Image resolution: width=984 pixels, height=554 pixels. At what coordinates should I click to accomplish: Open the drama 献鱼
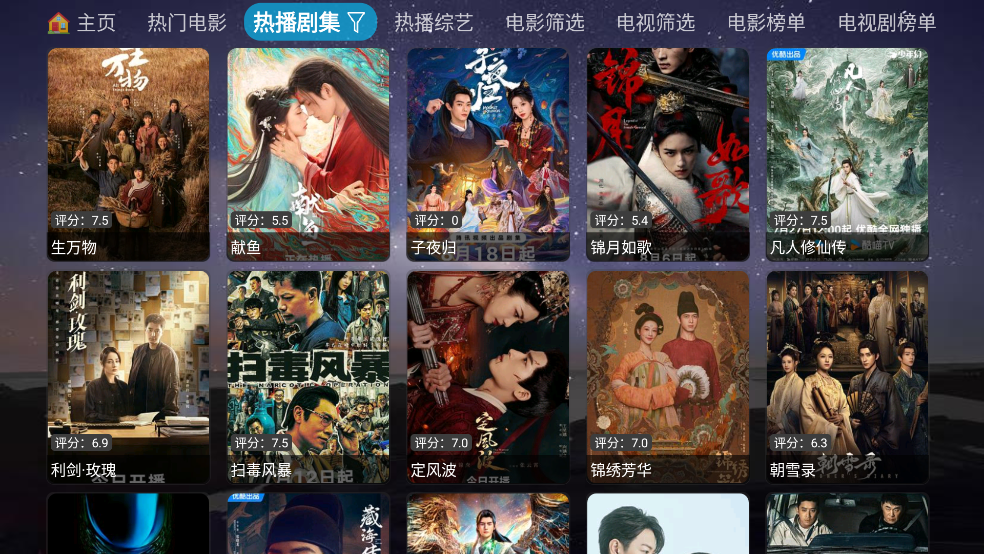coord(309,155)
